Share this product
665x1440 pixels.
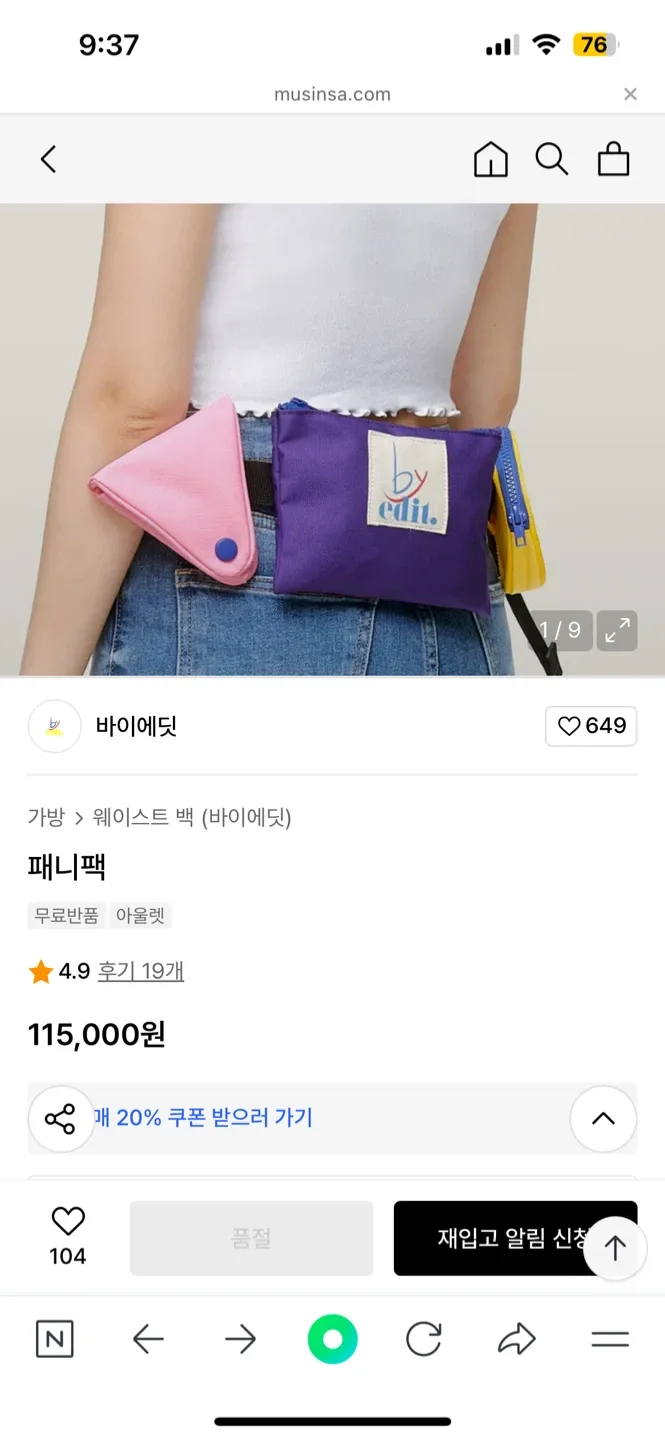[60, 1118]
